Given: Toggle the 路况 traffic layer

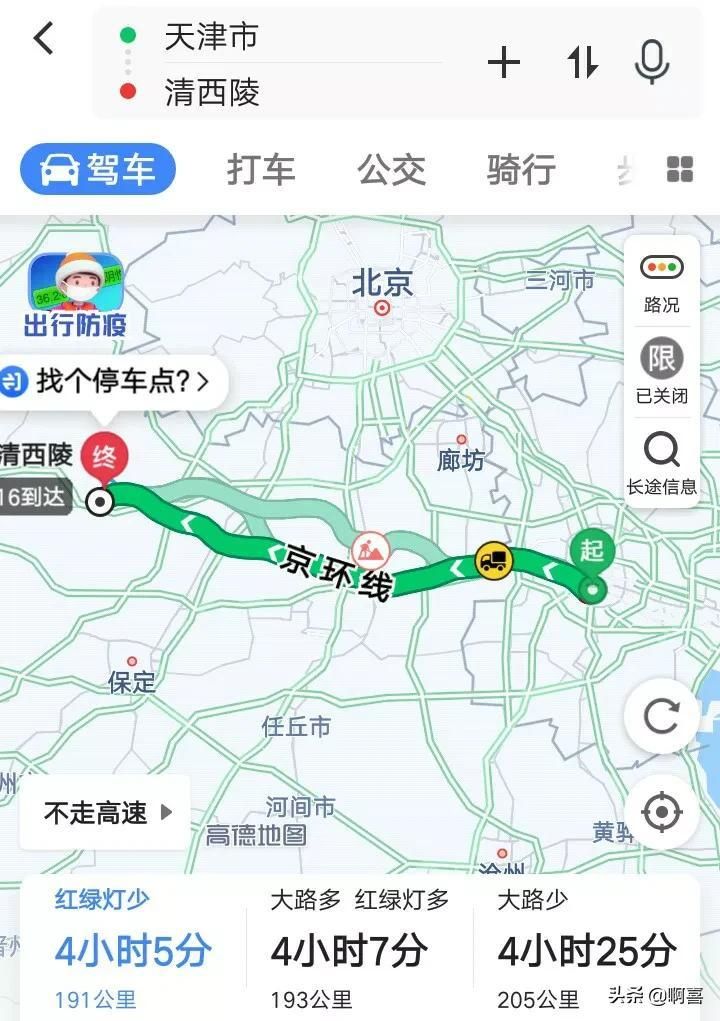Looking at the screenshot, I should point(661,283).
